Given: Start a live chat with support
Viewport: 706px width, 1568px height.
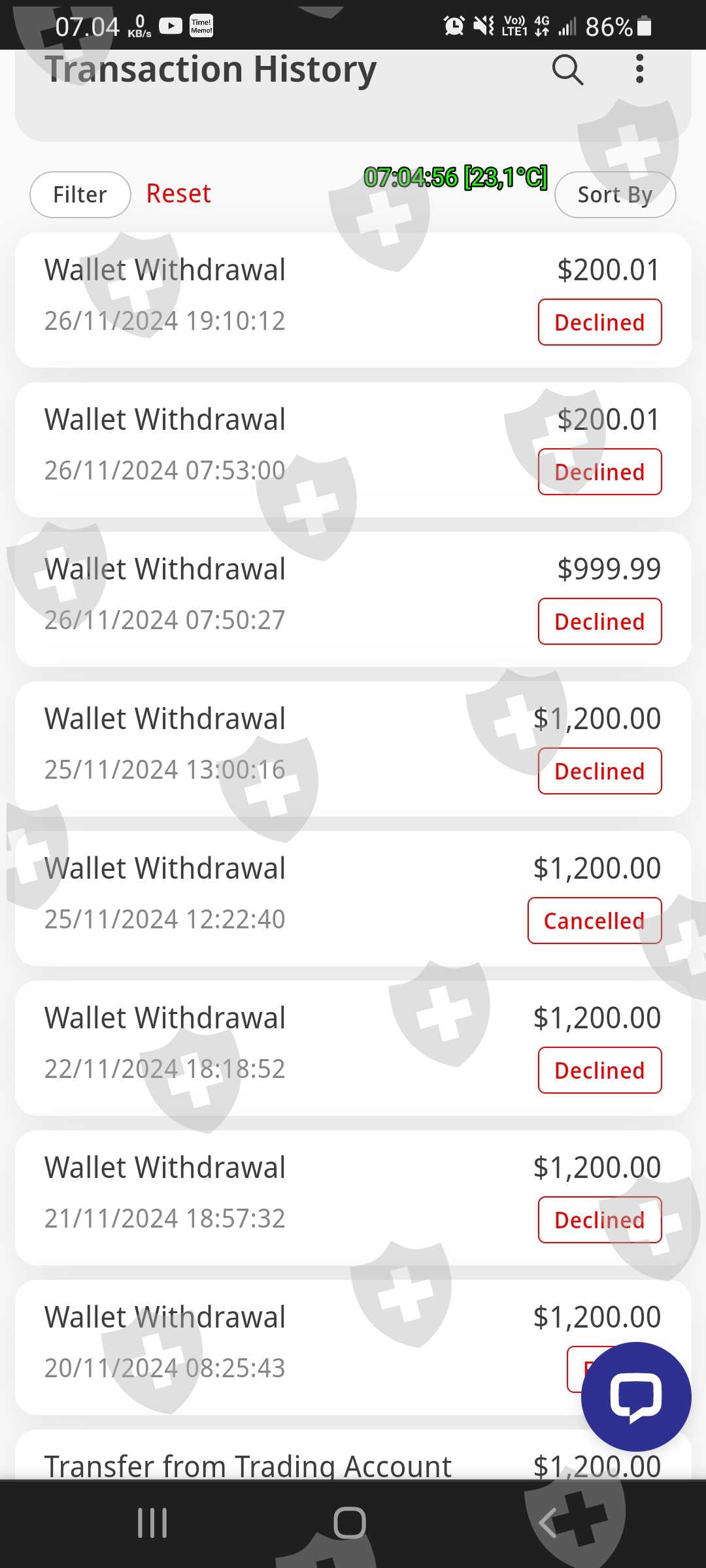Looking at the screenshot, I should point(635,1397).
